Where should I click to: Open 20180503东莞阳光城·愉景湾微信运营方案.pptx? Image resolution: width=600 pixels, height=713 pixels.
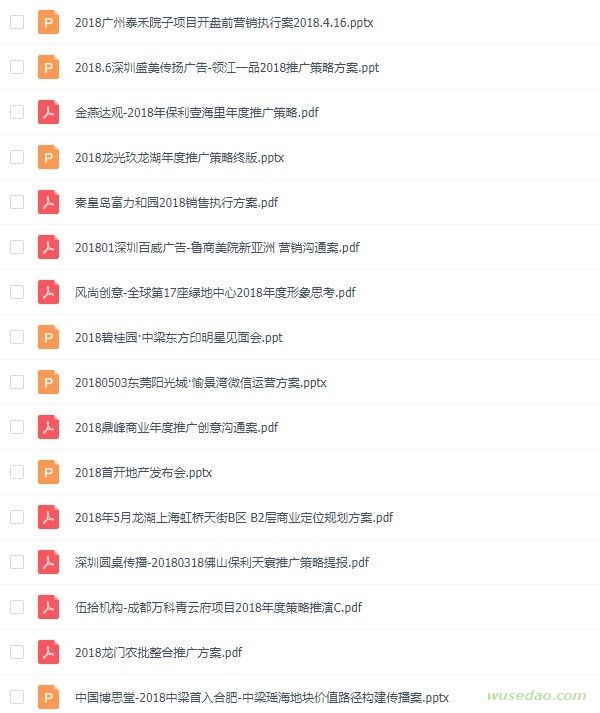pyautogui.click(x=200, y=382)
